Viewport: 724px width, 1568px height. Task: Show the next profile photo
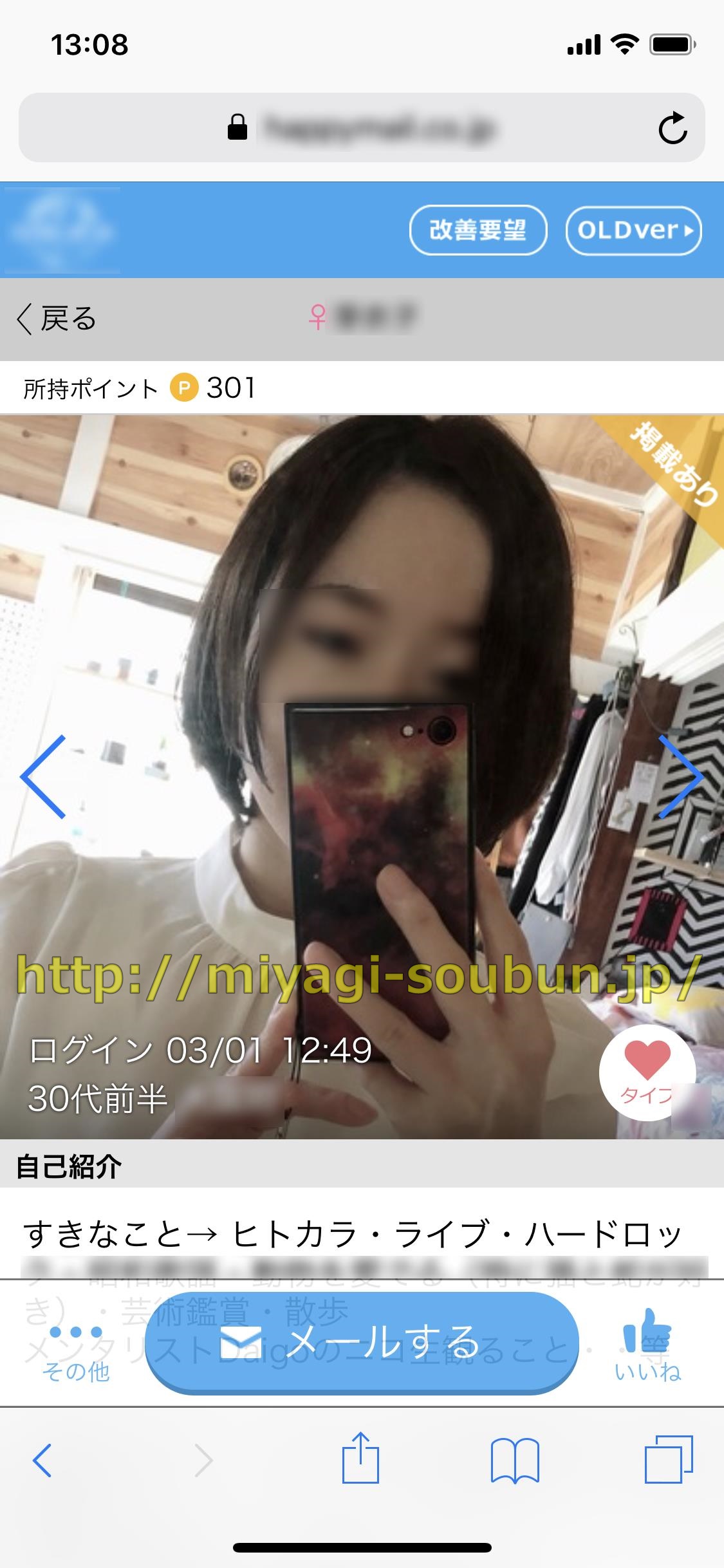(x=680, y=776)
